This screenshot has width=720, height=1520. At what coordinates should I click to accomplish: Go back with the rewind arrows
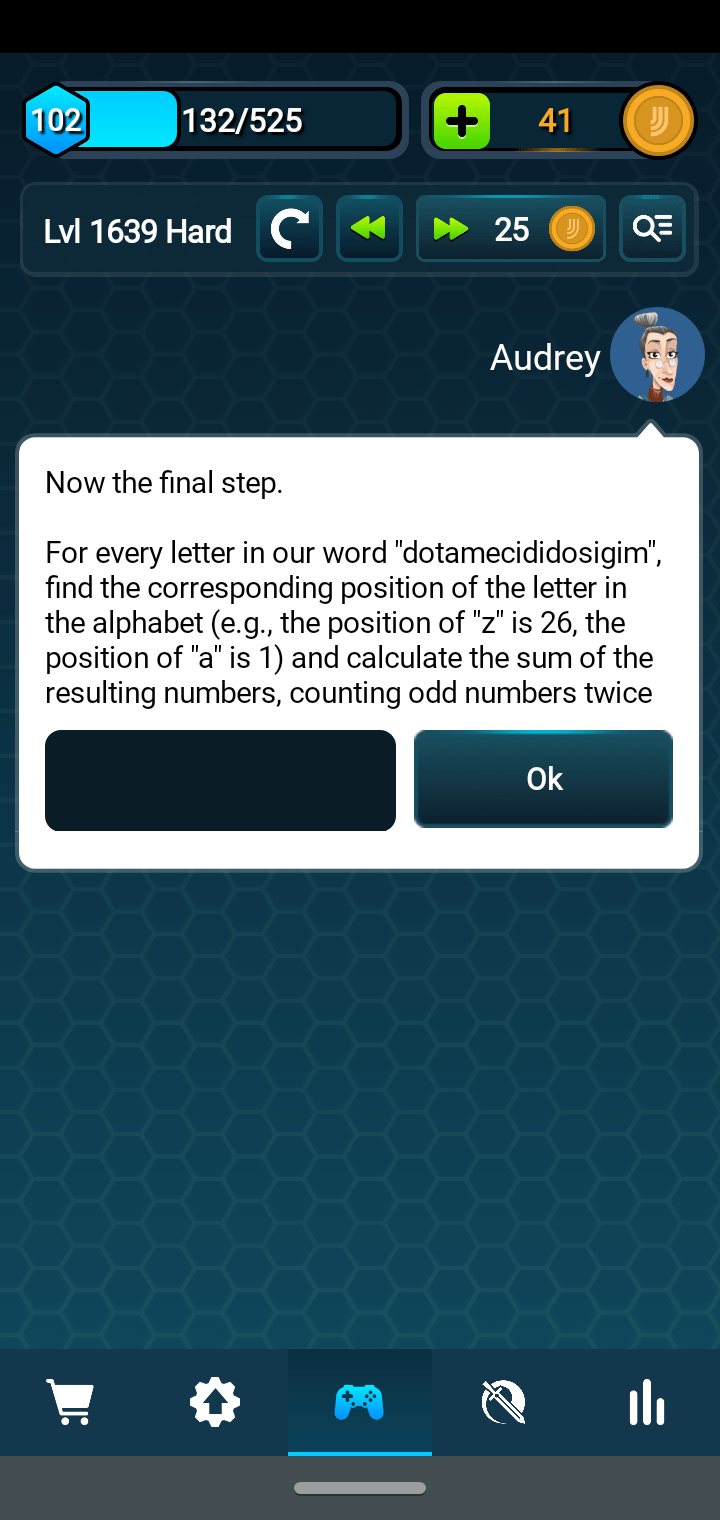tap(369, 229)
